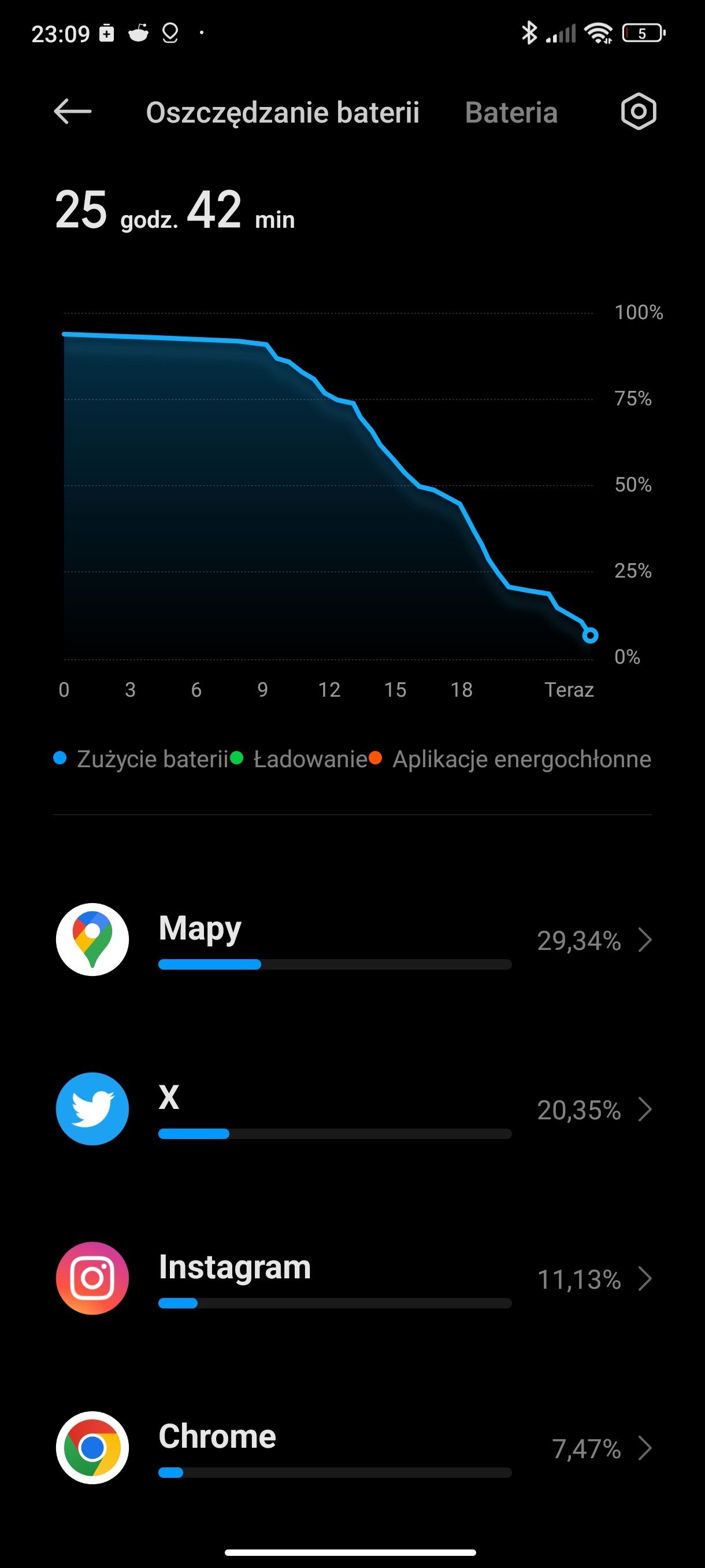The height and width of the screenshot is (1568, 705).
Task: View X app battery usage details
Action: pyautogui.click(x=353, y=1109)
